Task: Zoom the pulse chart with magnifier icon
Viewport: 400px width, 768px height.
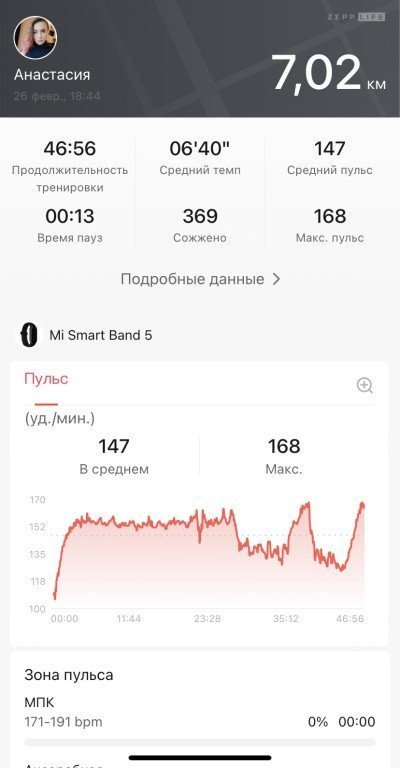Action: (x=364, y=386)
